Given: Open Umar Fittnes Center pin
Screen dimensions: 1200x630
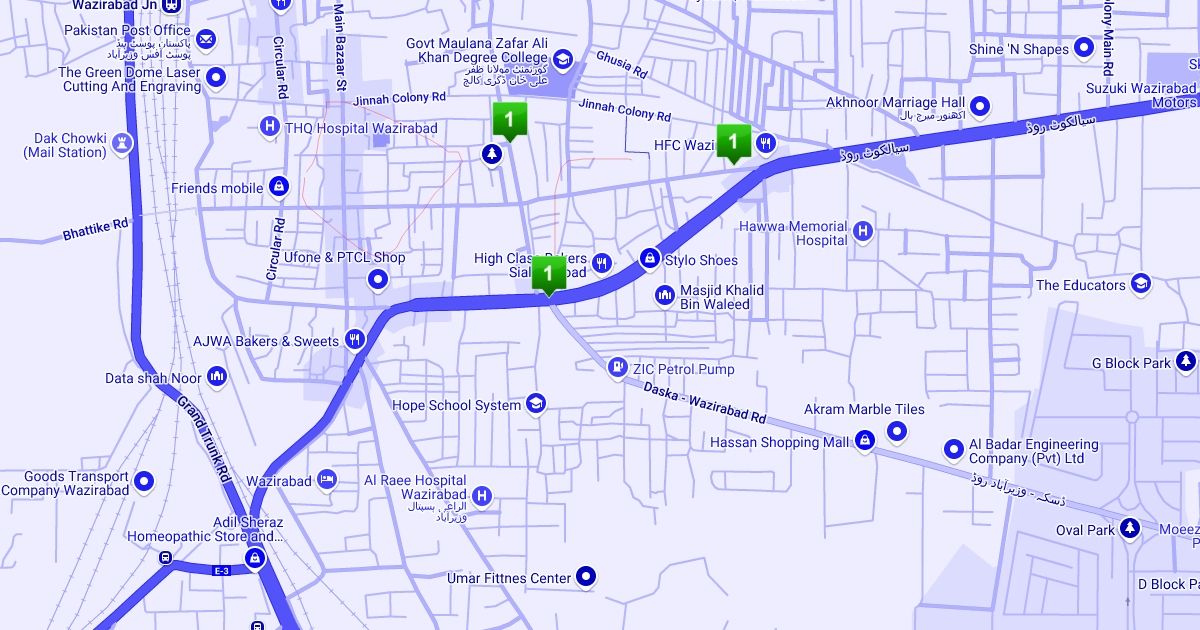Looking at the screenshot, I should coord(587,577).
